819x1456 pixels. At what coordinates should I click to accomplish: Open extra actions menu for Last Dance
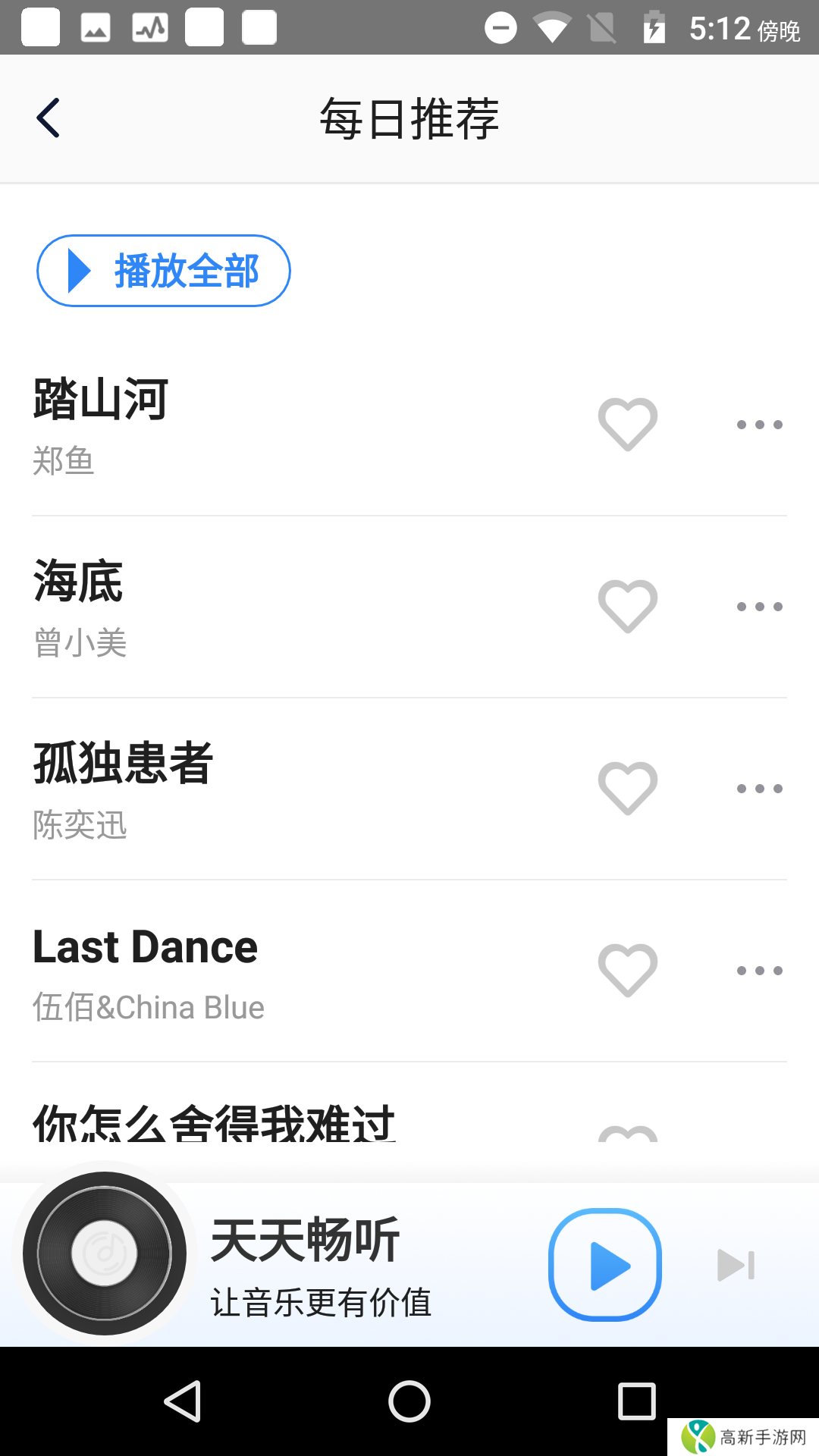click(x=759, y=969)
